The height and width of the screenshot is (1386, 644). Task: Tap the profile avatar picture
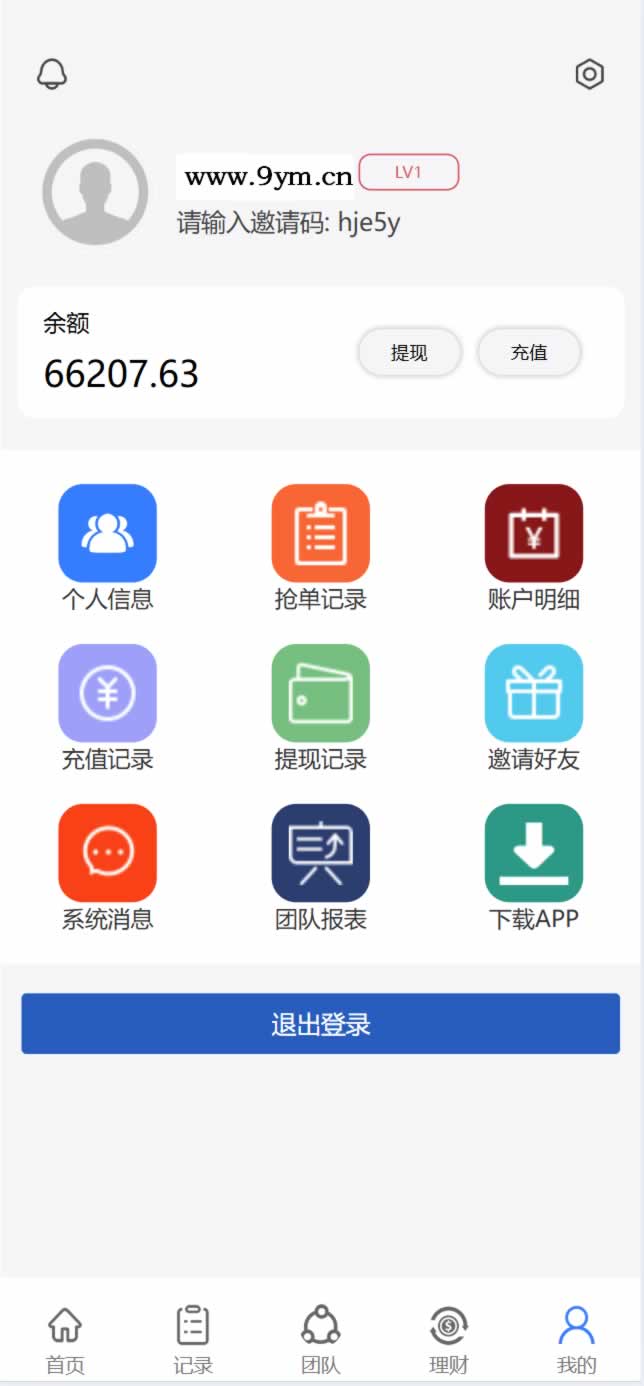click(x=95, y=192)
